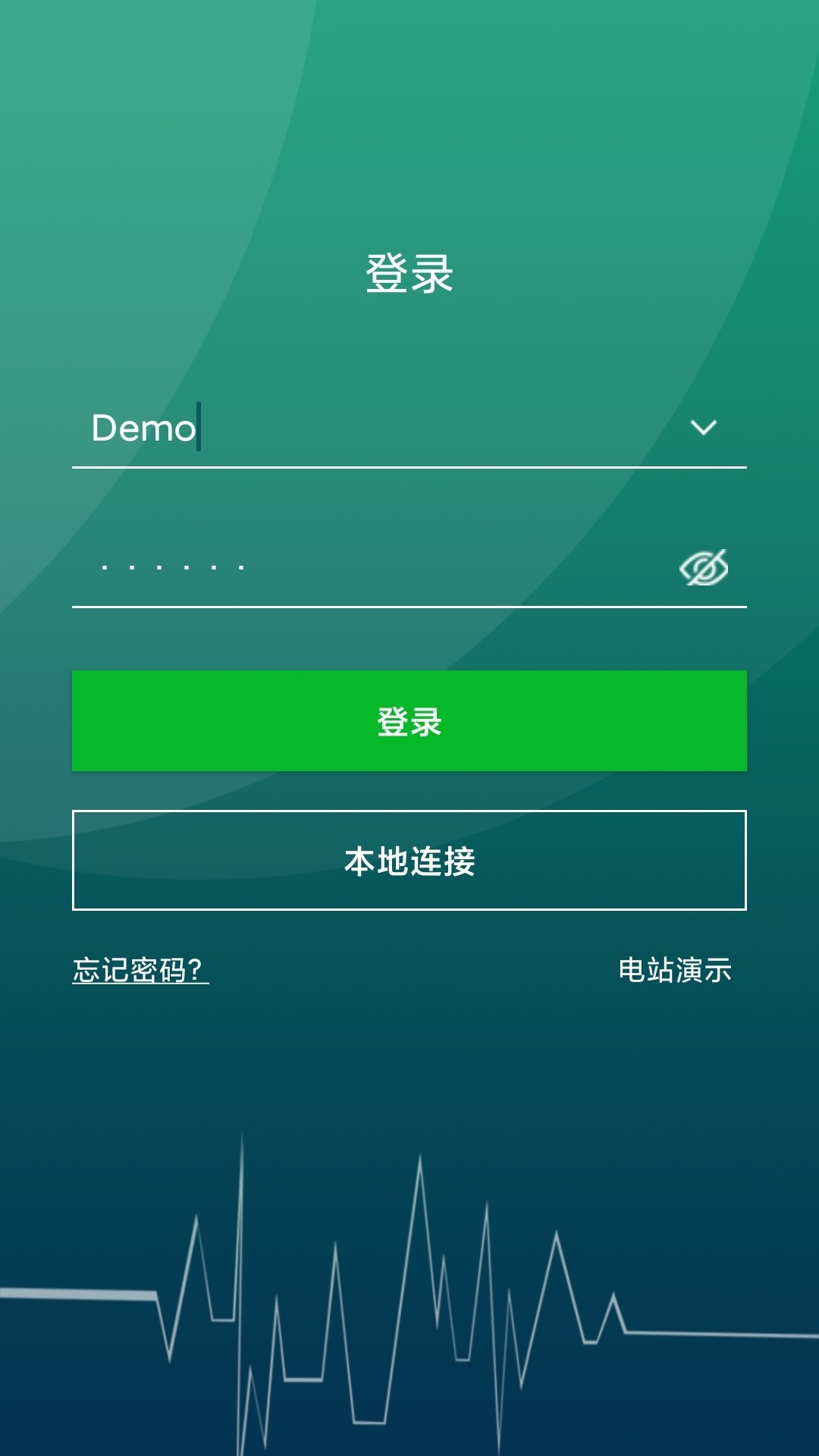The image size is (819, 1456).
Task: Choose a different account from the dropdown
Action: tap(704, 428)
